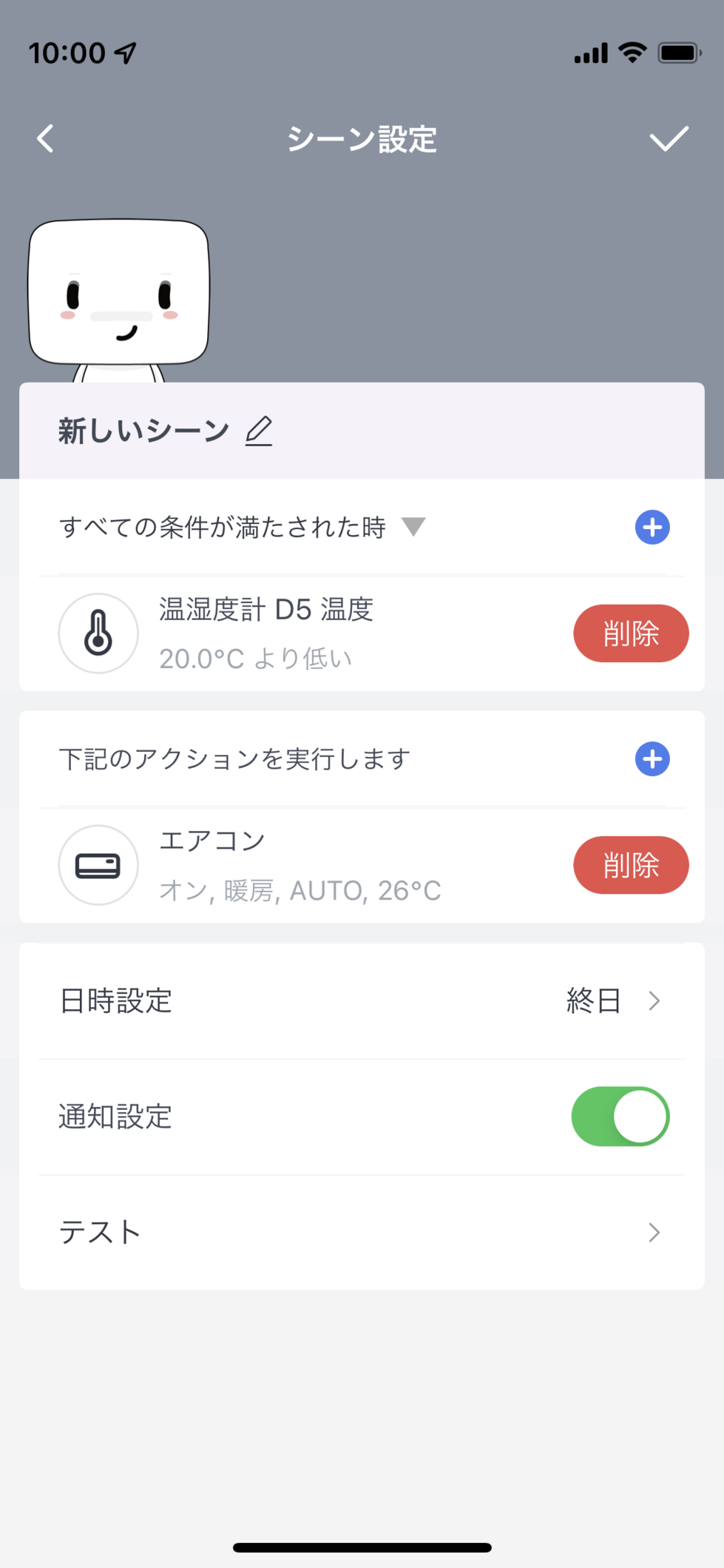This screenshot has height=1568, width=724.
Task: Expand the すべての条件が満たされた時 dropdown
Action: (413, 527)
